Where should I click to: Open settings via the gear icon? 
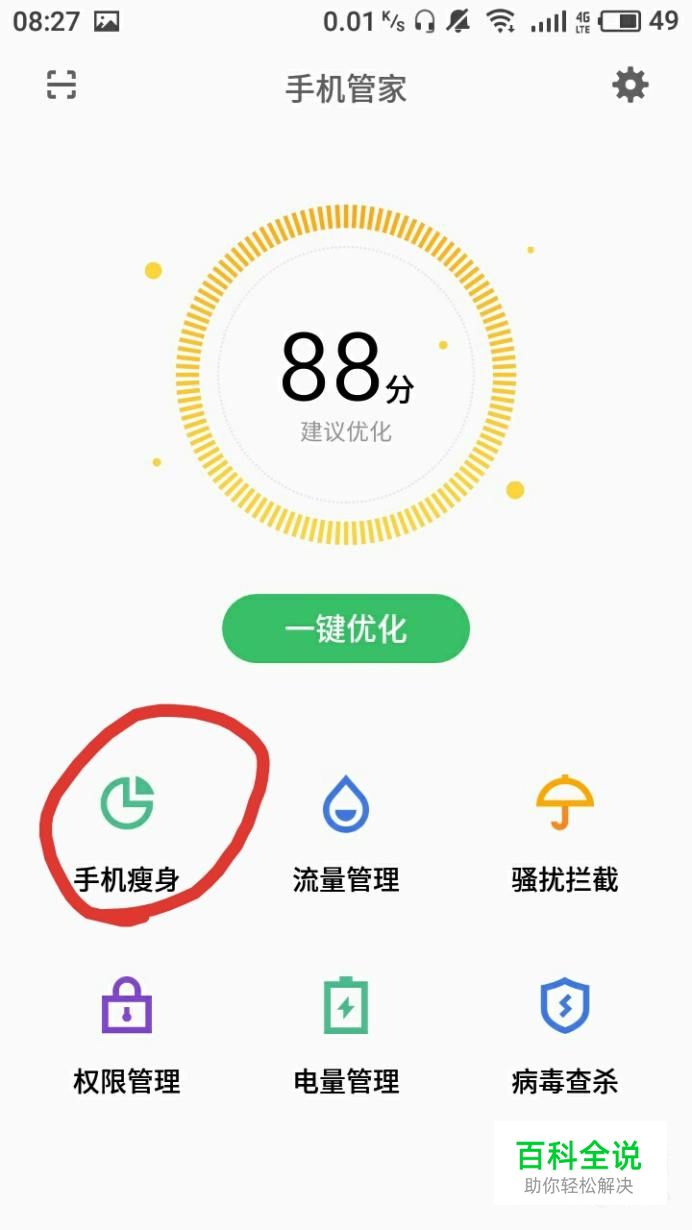click(630, 86)
